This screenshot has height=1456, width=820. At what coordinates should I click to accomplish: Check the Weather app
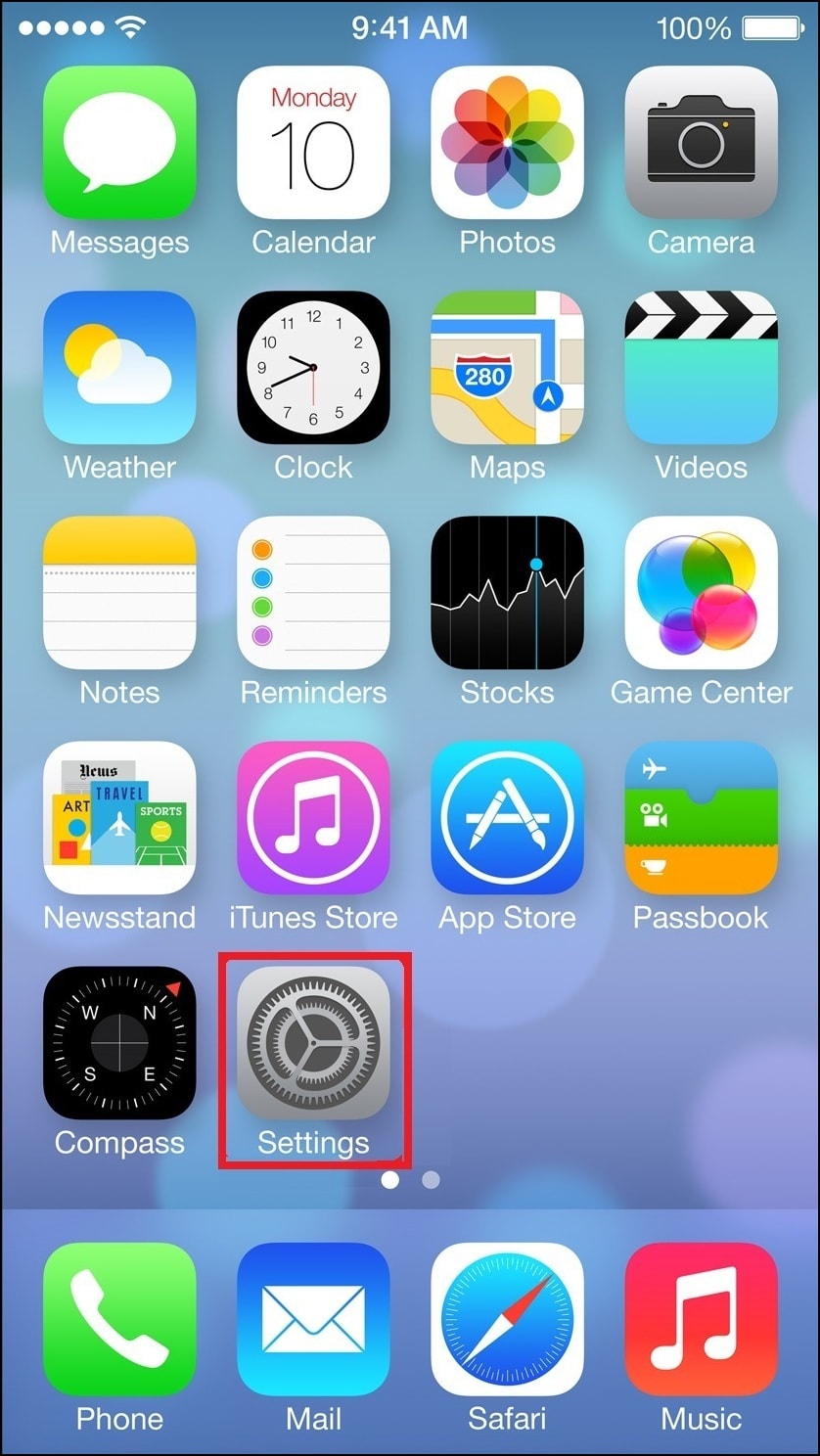[x=119, y=368]
